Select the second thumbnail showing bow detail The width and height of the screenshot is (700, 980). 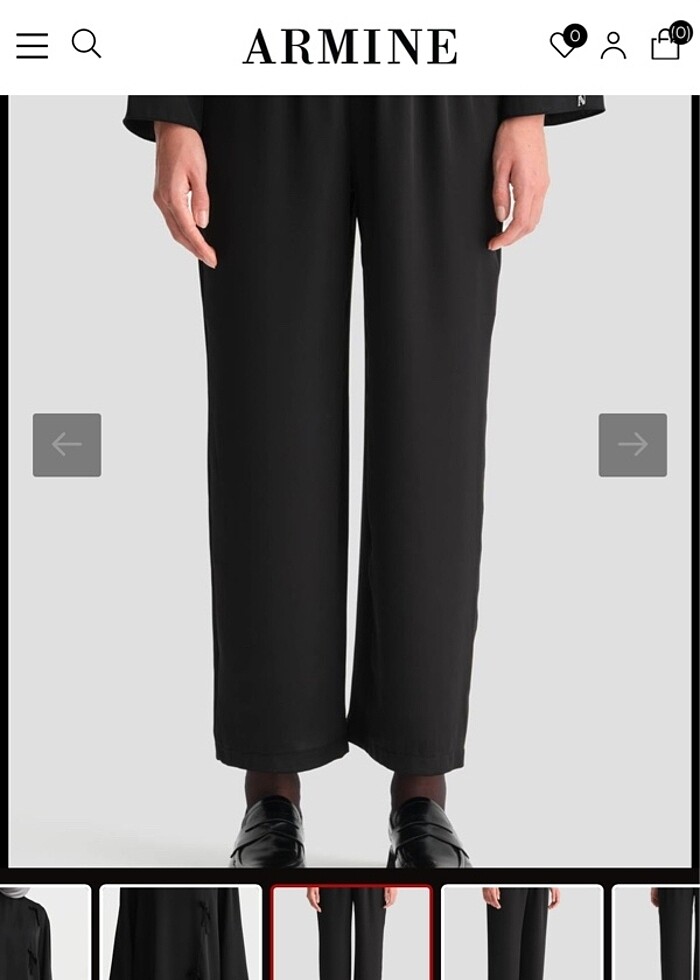point(181,932)
